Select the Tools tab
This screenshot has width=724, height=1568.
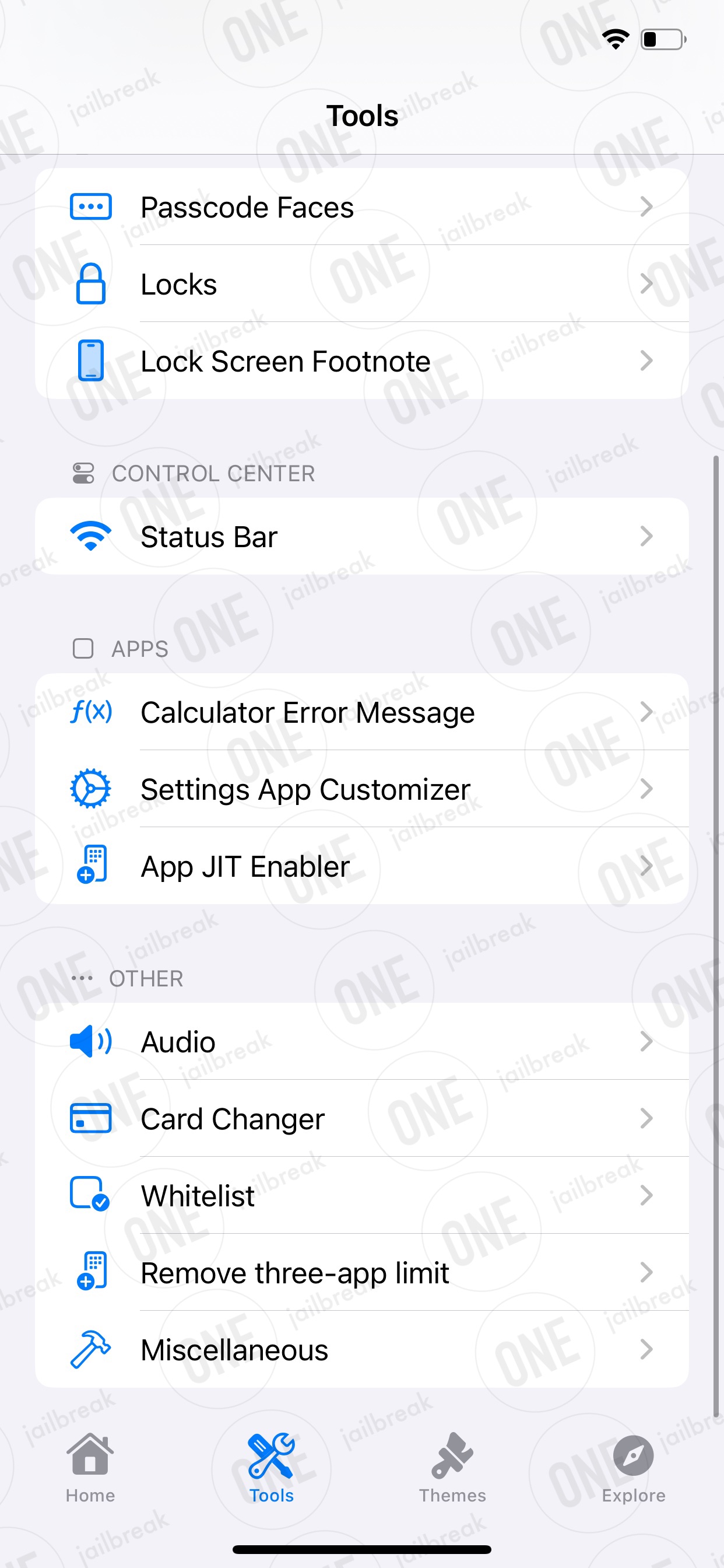point(271,1468)
